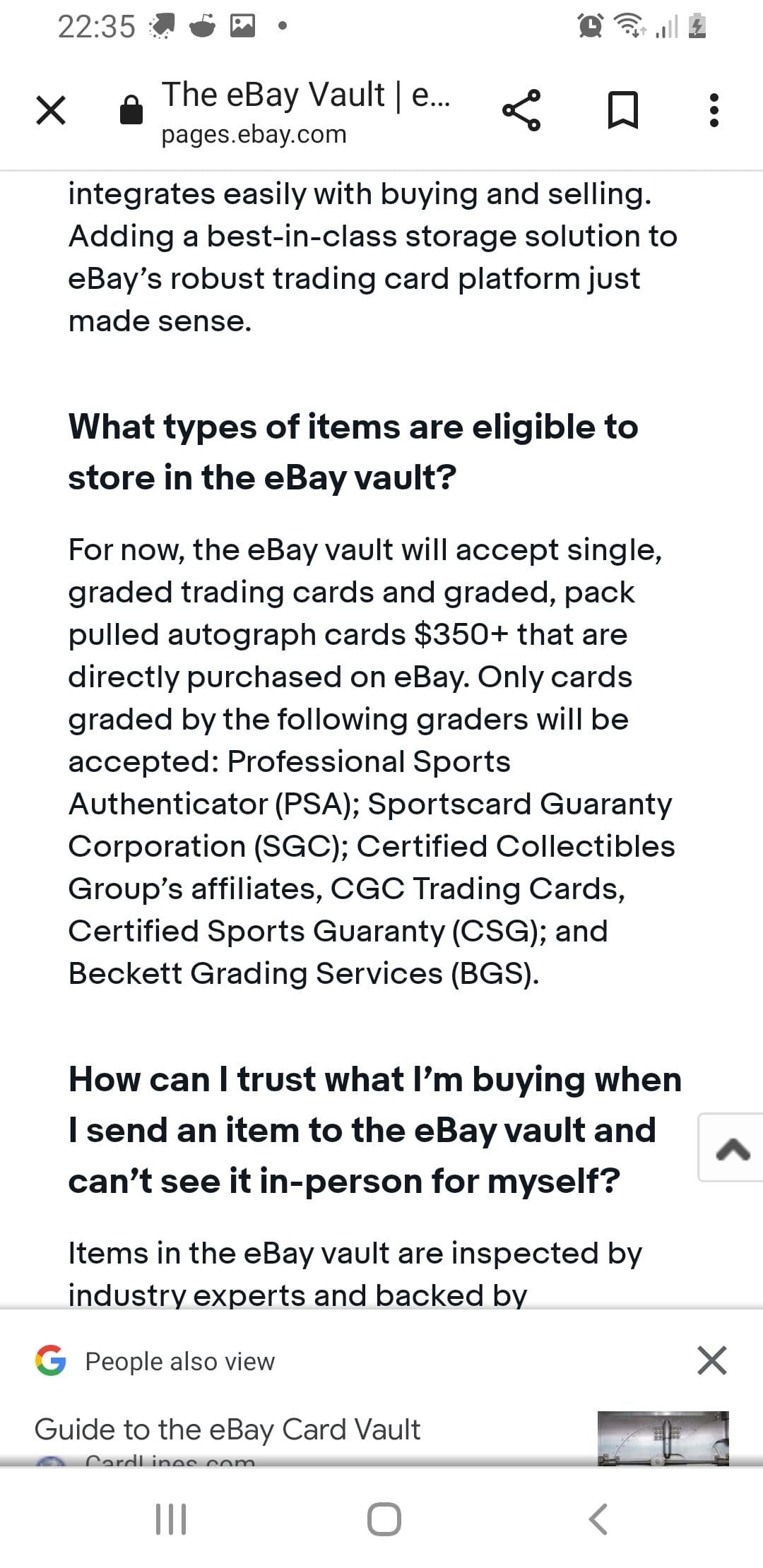Go to the home screen
763x1568 pixels.
point(384,1519)
